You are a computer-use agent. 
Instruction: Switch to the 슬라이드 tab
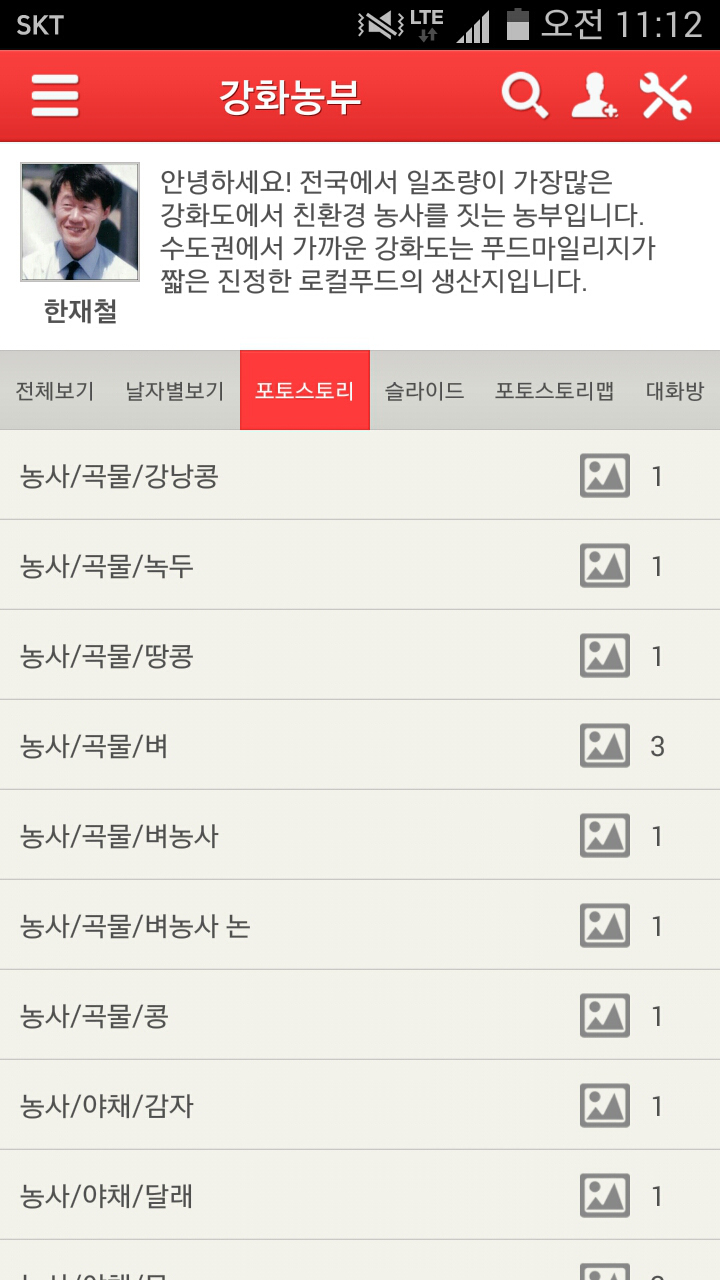coord(425,391)
